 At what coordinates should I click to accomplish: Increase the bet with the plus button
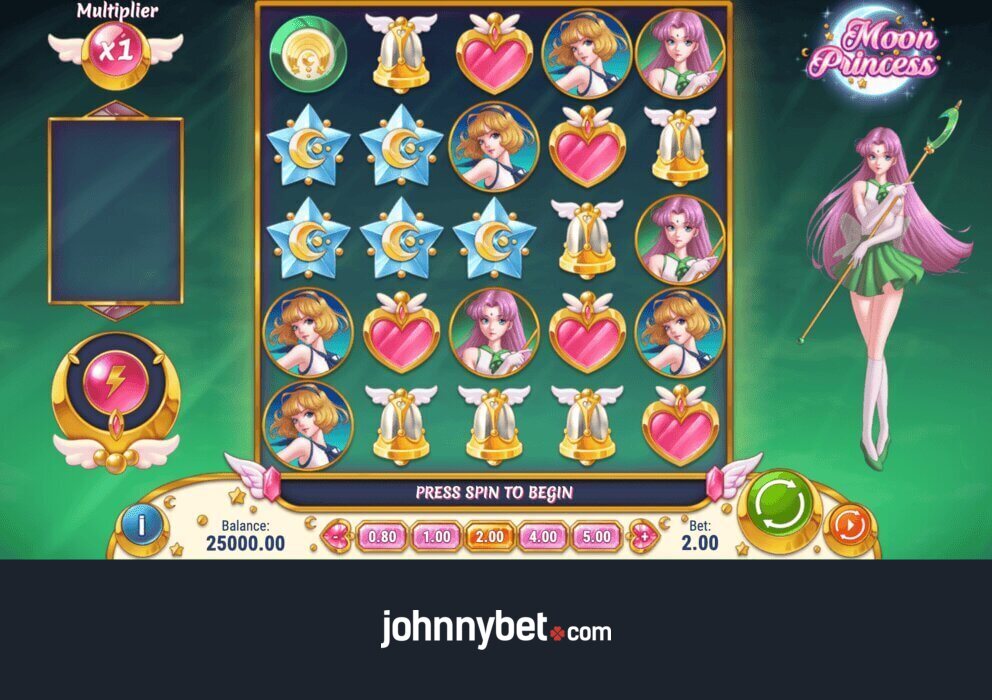click(x=643, y=536)
